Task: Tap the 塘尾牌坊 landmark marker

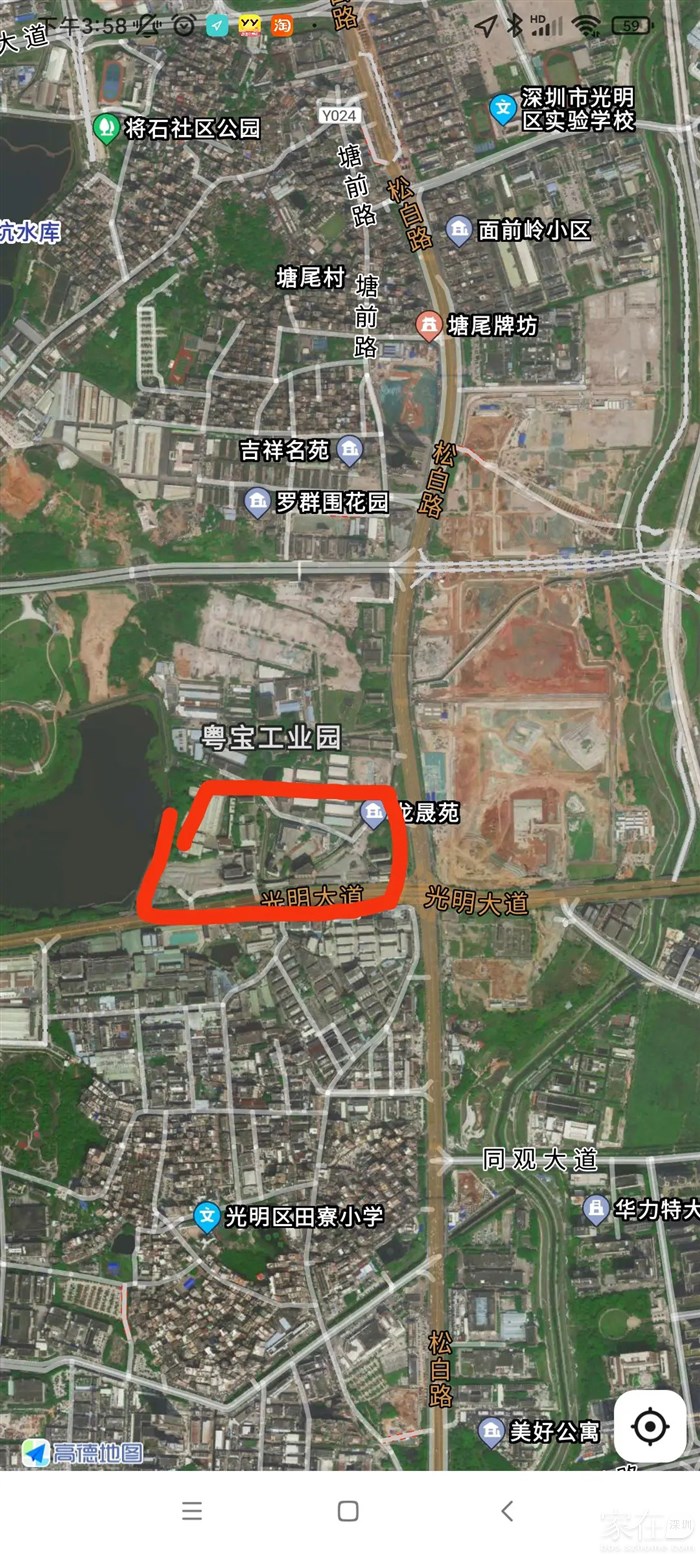Action: point(429,325)
